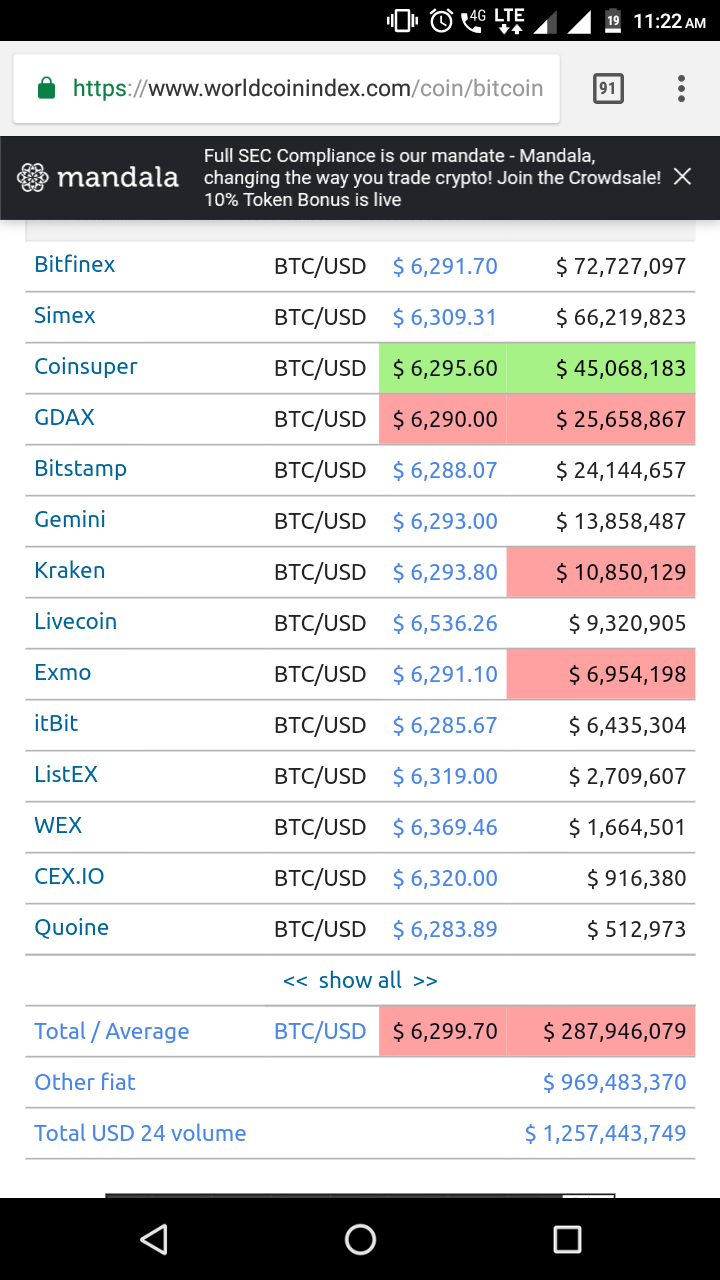This screenshot has width=720, height=1280.
Task: Open the Bitfinex exchange link
Action: (75, 265)
